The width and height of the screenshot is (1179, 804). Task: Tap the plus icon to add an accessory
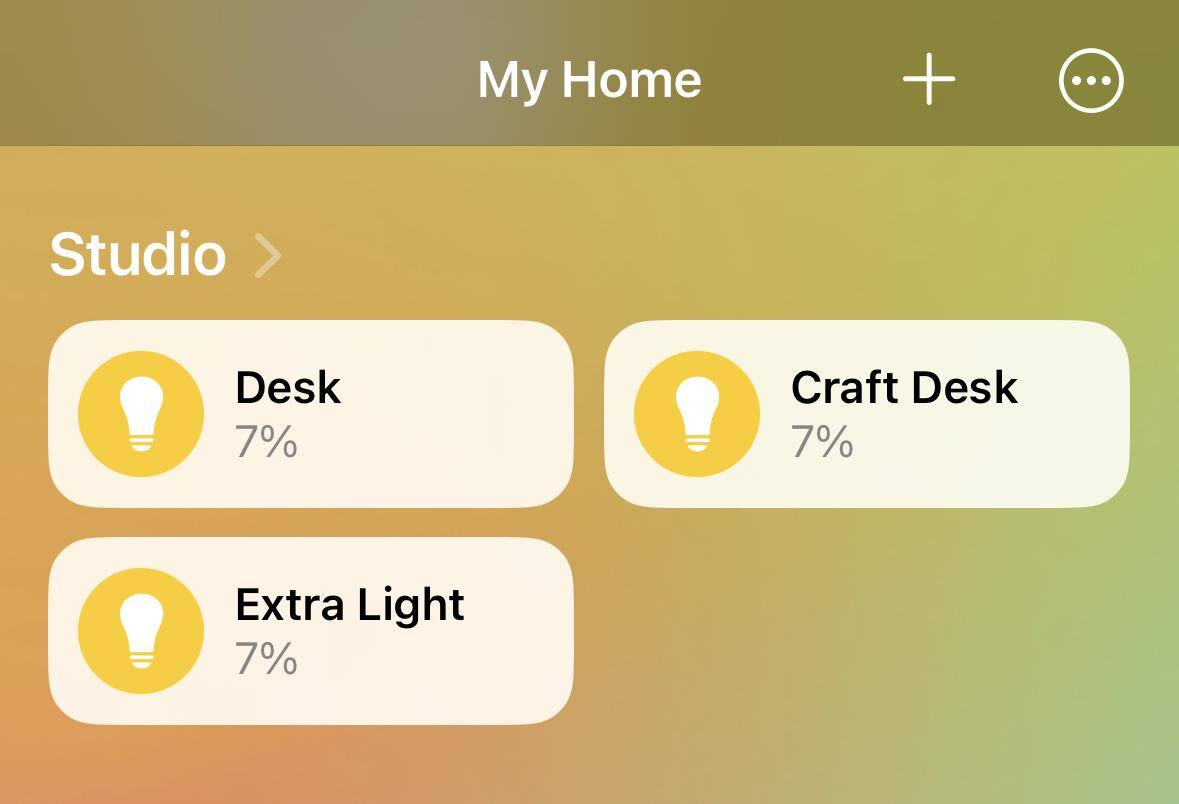tap(929, 80)
